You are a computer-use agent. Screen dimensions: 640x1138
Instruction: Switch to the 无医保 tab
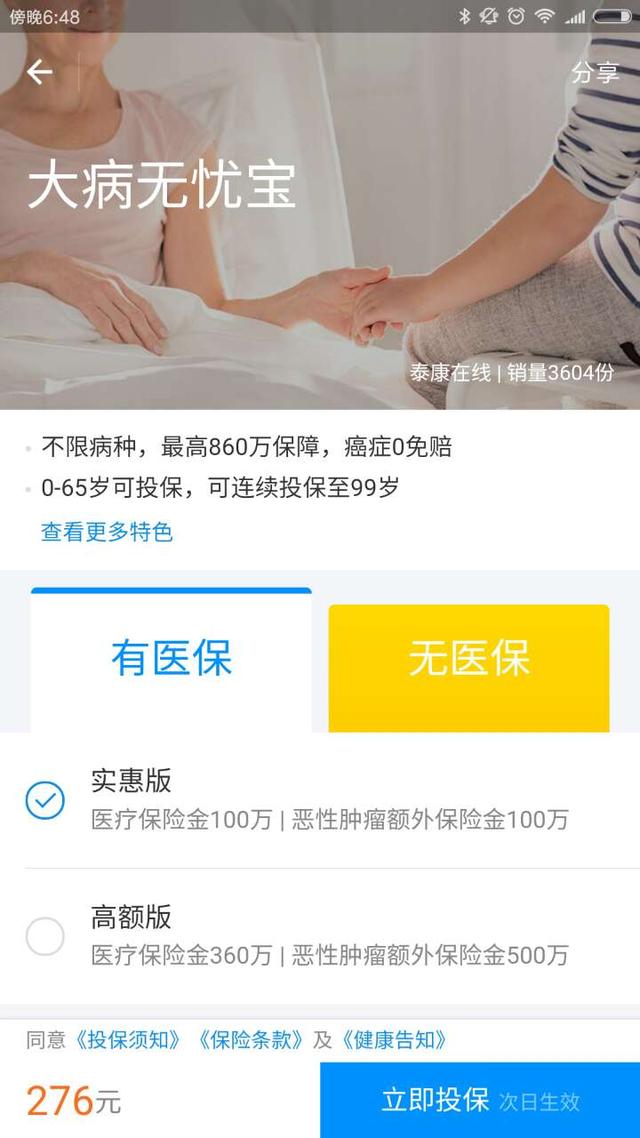[x=468, y=660]
